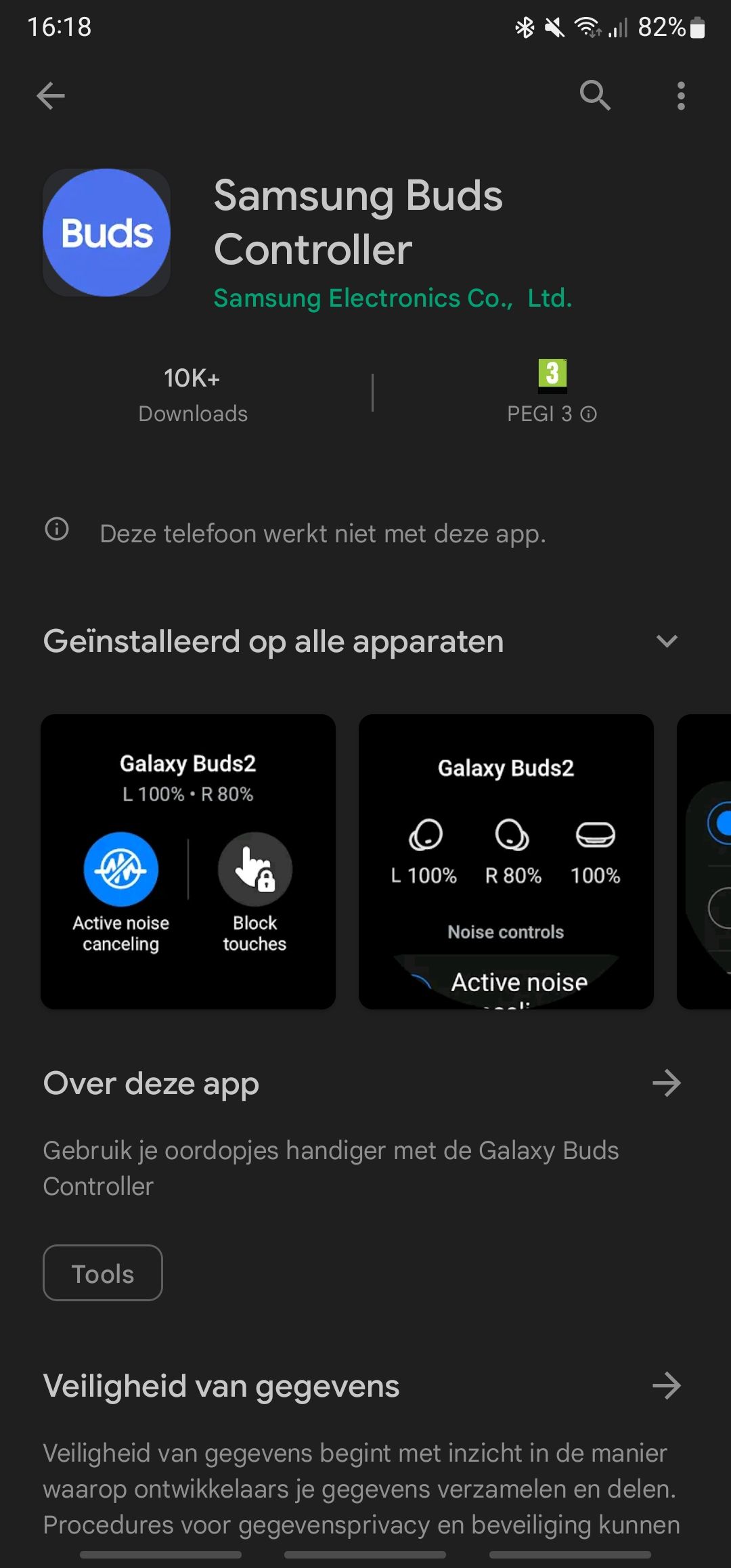Open Samsung Electronics Co., Ltd. developer page

tap(393, 298)
